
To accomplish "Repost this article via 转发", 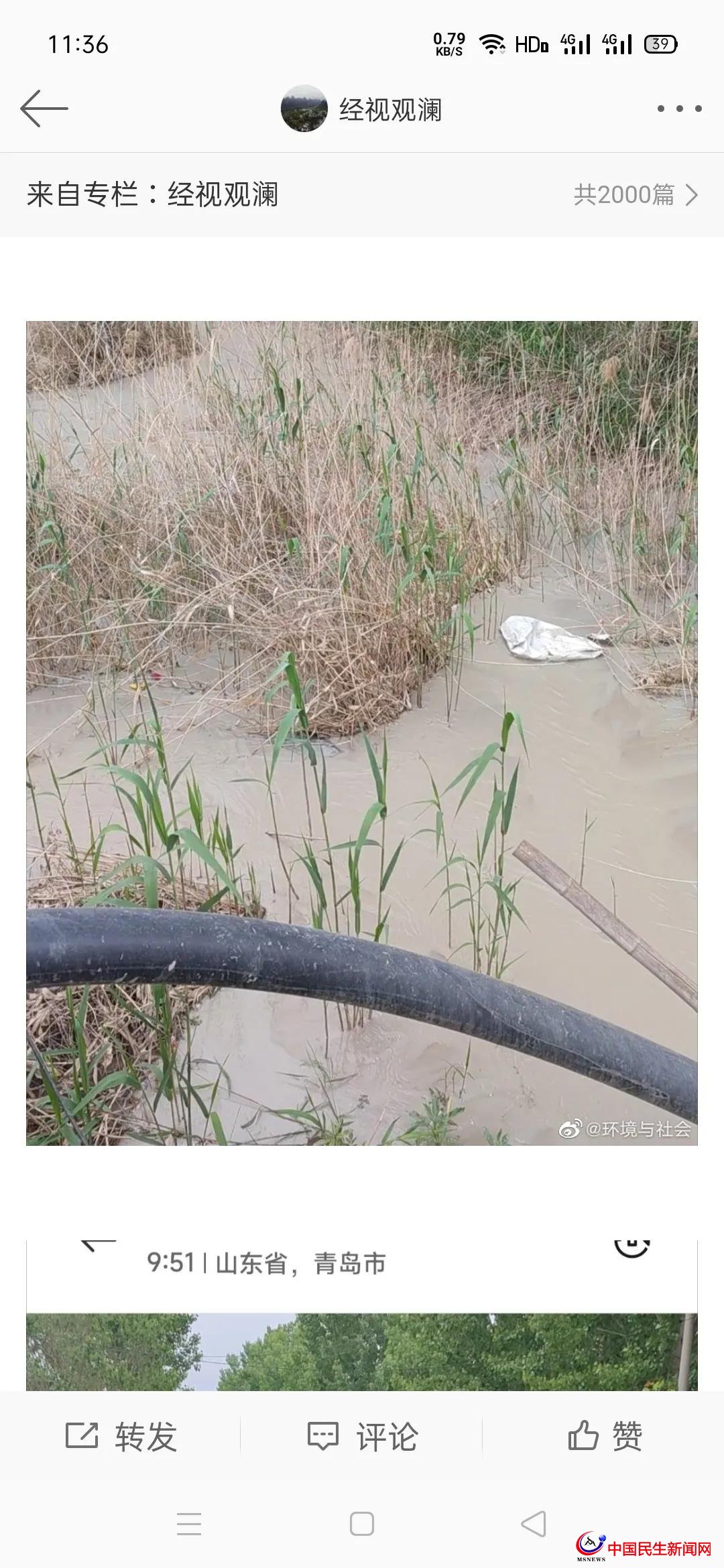I will point(121,1436).
